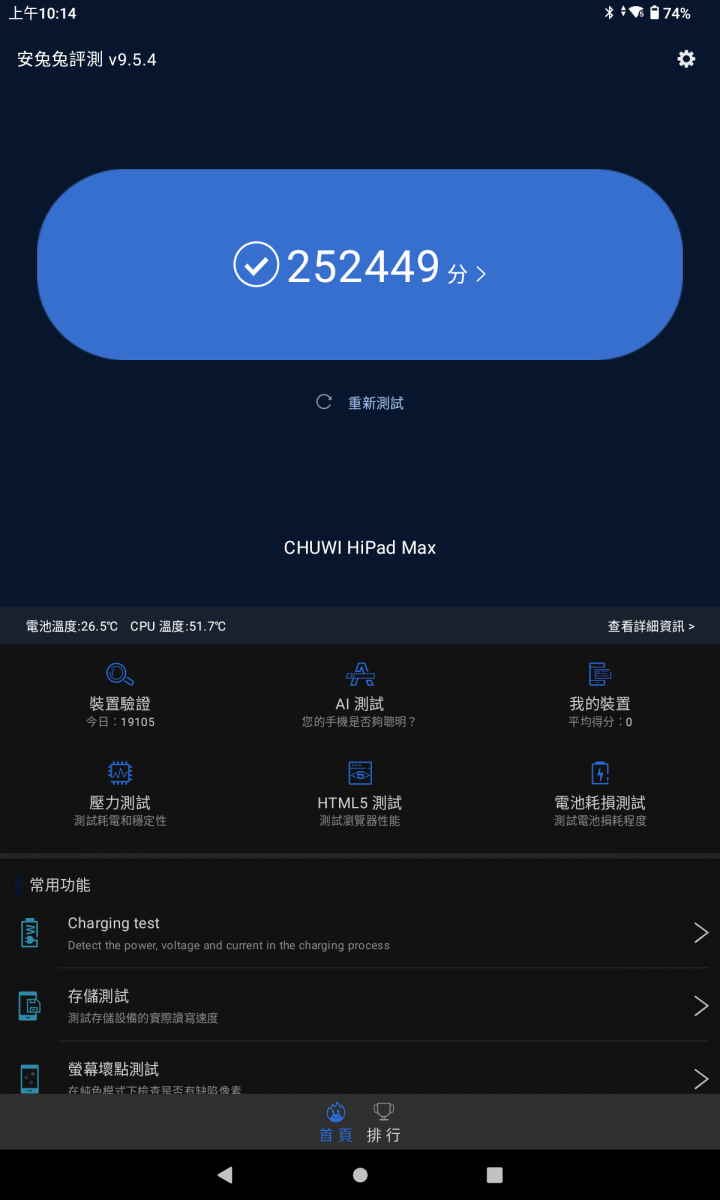Start the 壓力測試 stress test icon
The height and width of the screenshot is (1200, 720).
tap(119, 772)
